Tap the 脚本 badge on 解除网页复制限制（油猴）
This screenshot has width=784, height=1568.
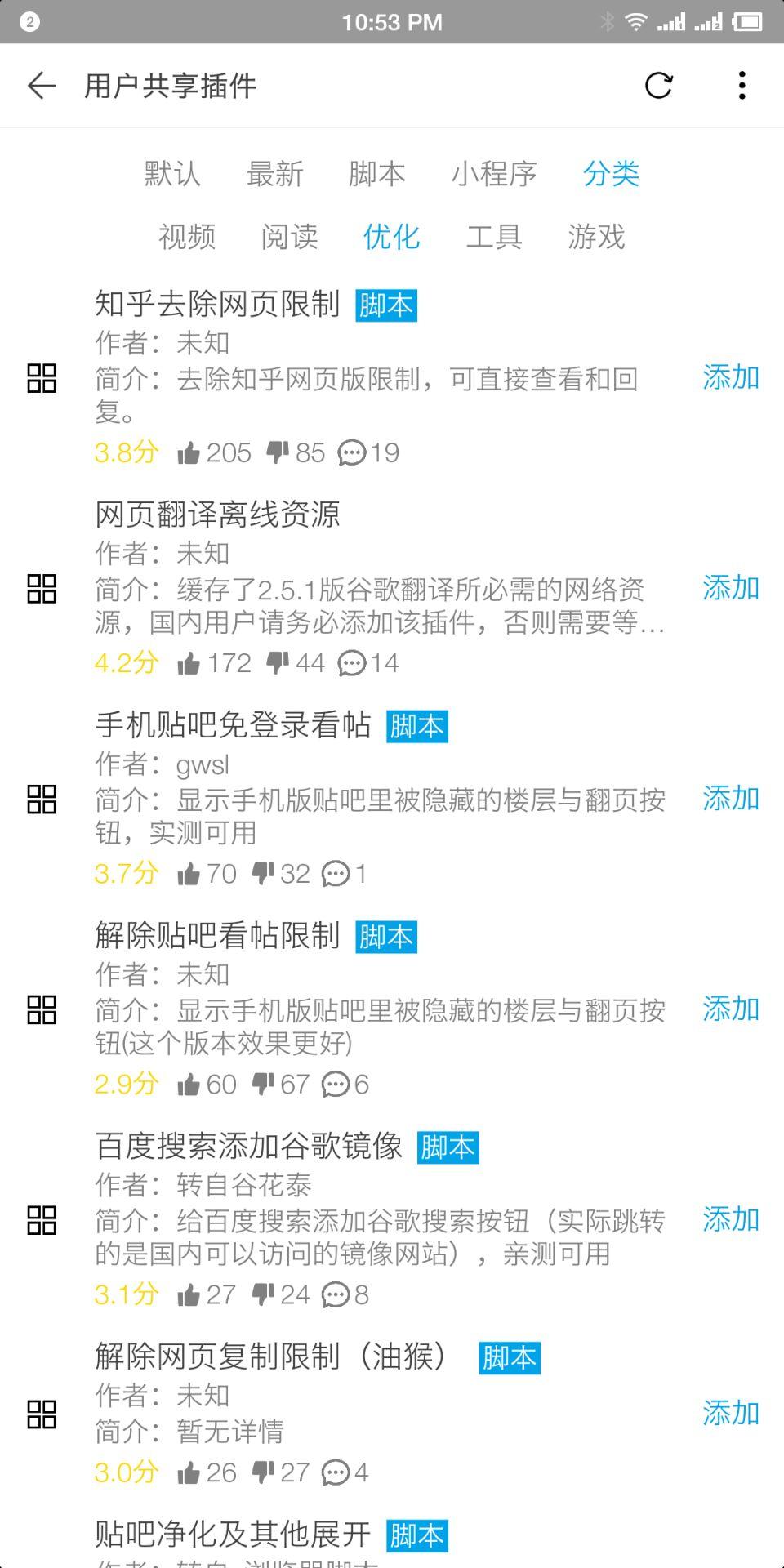(508, 1356)
